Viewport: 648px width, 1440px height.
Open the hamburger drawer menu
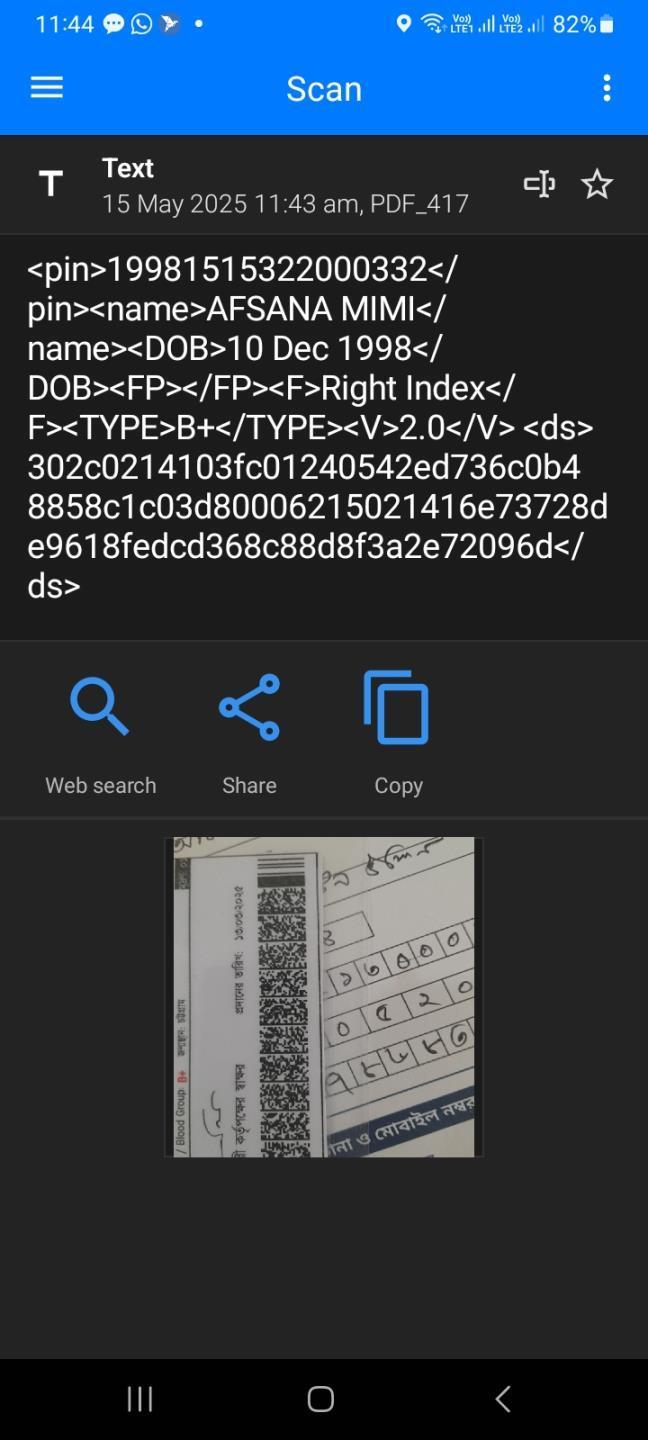(x=47, y=88)
